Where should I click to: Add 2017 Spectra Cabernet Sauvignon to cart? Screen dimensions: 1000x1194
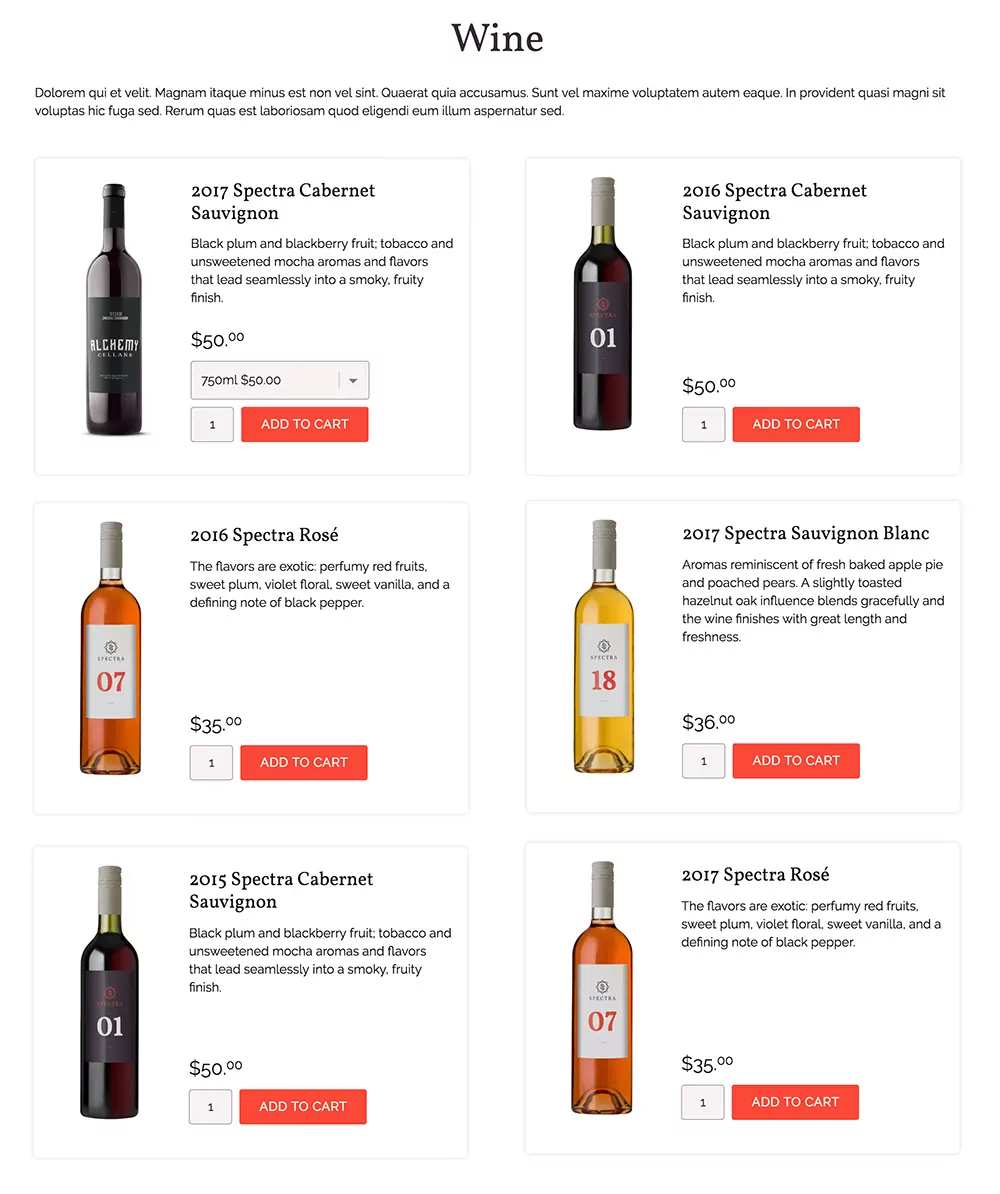(x=304, y=424)
